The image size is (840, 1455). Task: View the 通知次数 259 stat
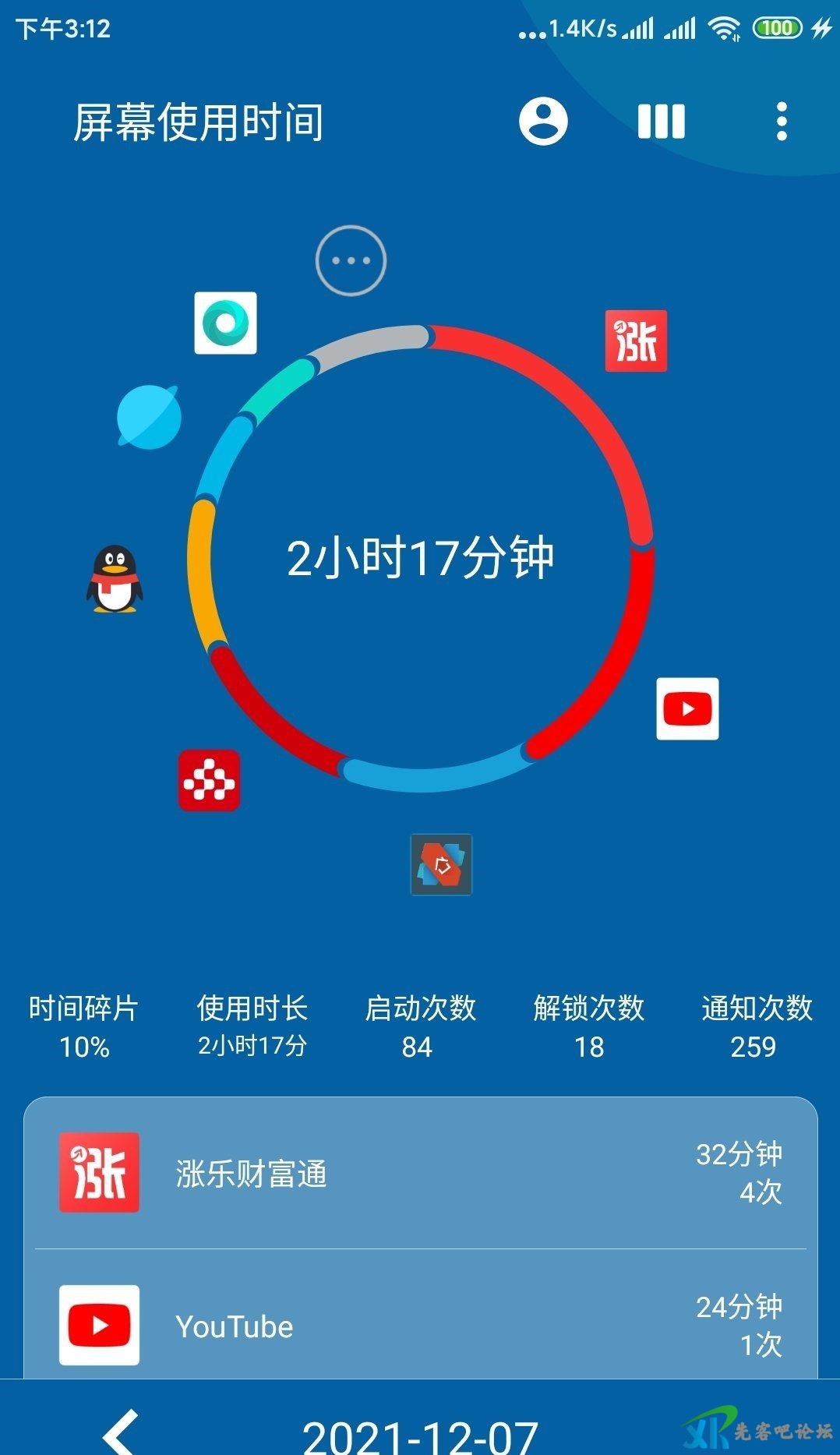[x=755, y=1026]
